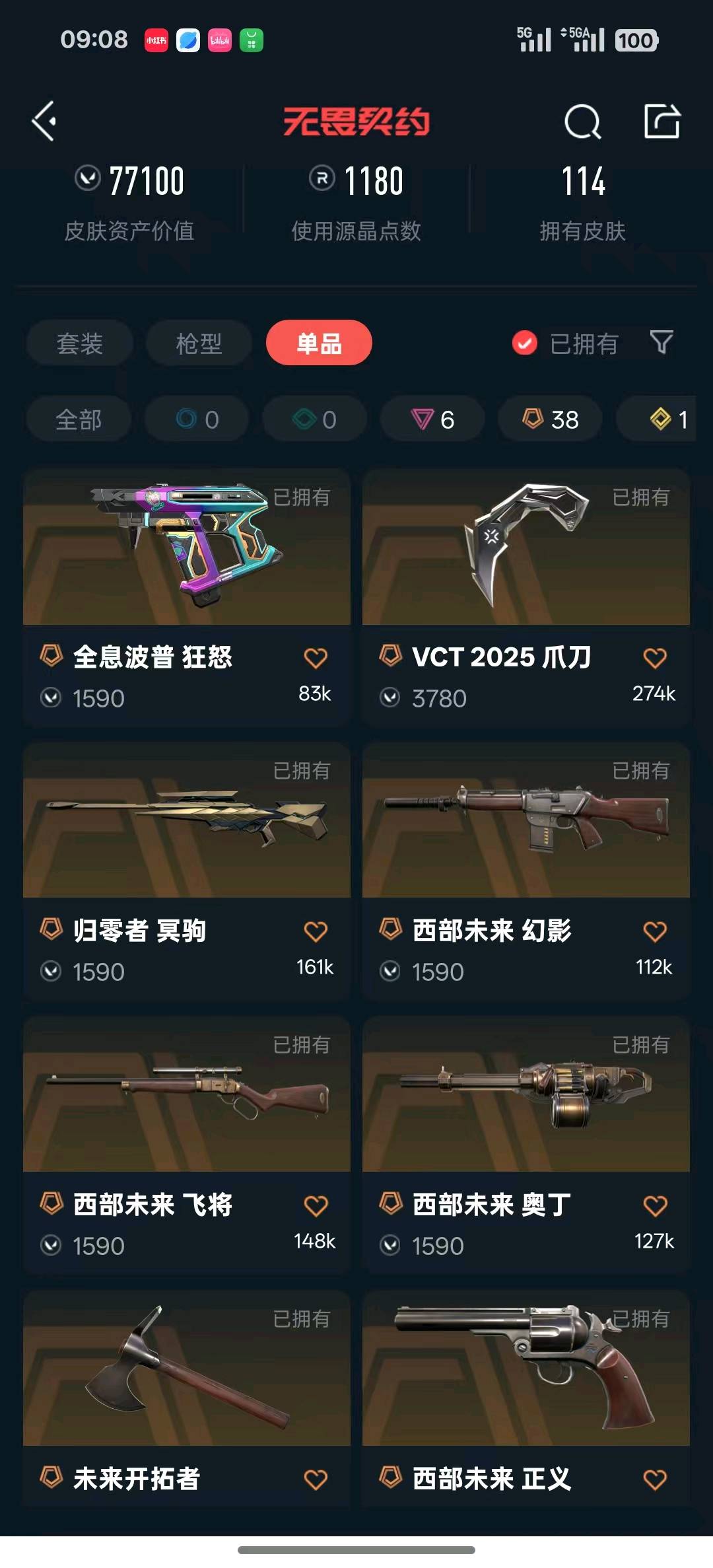
Task: View the 西部未来 正义 revolver card
Action: coord(526,1398)
